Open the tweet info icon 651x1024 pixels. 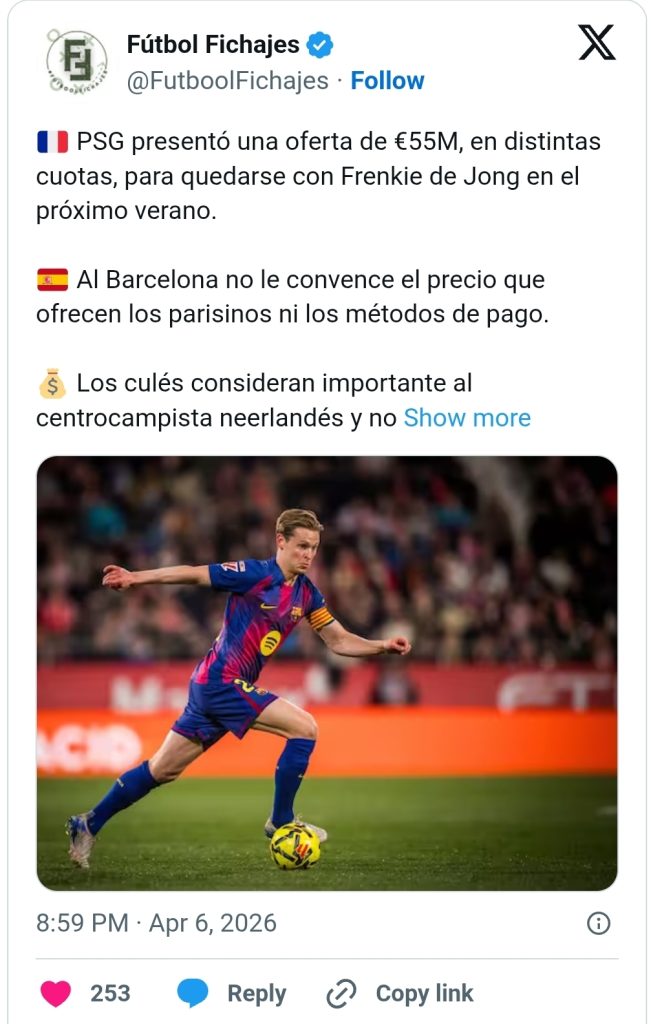pos(598,923)
